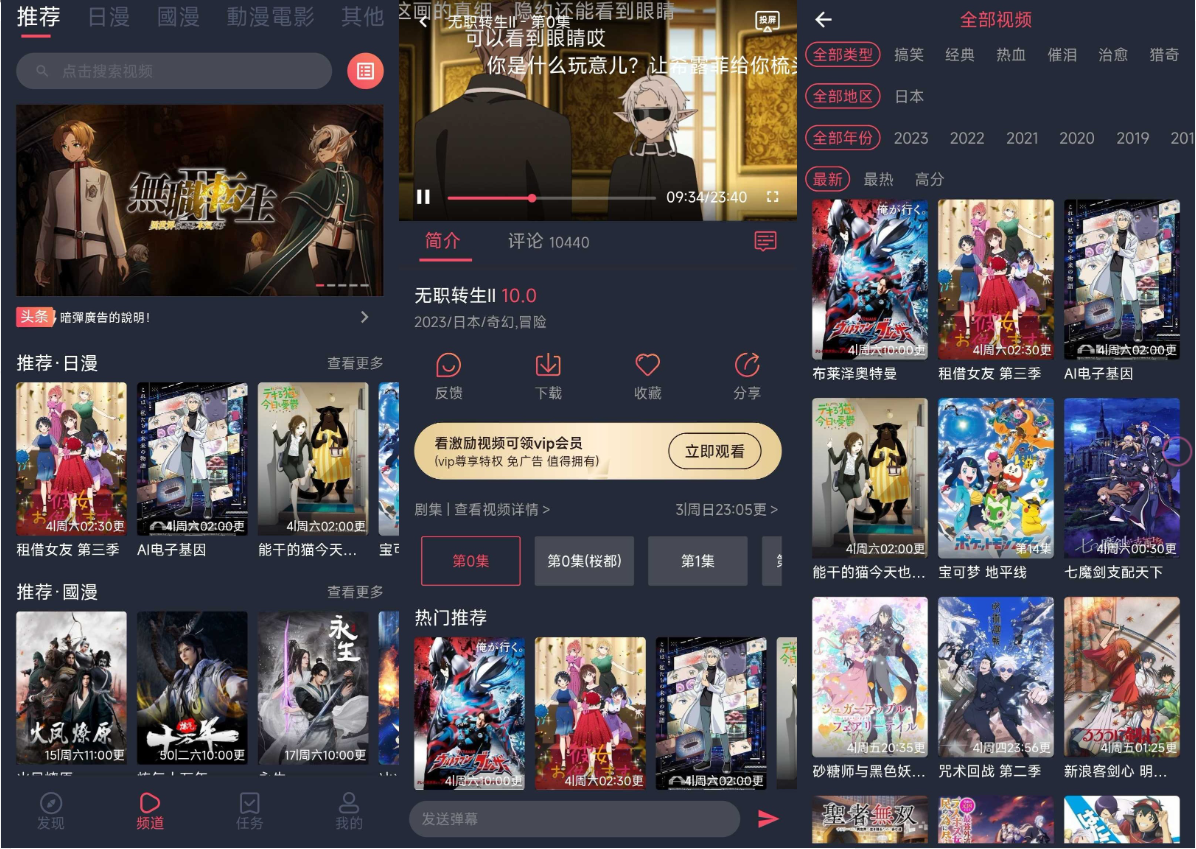
Task: Download this episode
Action: (x=548, y=375)
